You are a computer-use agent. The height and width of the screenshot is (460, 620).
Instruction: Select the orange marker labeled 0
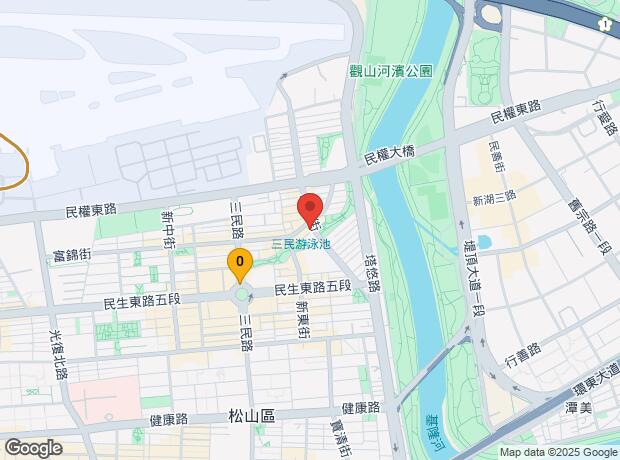pyautogui.click(x=240, y=266)
